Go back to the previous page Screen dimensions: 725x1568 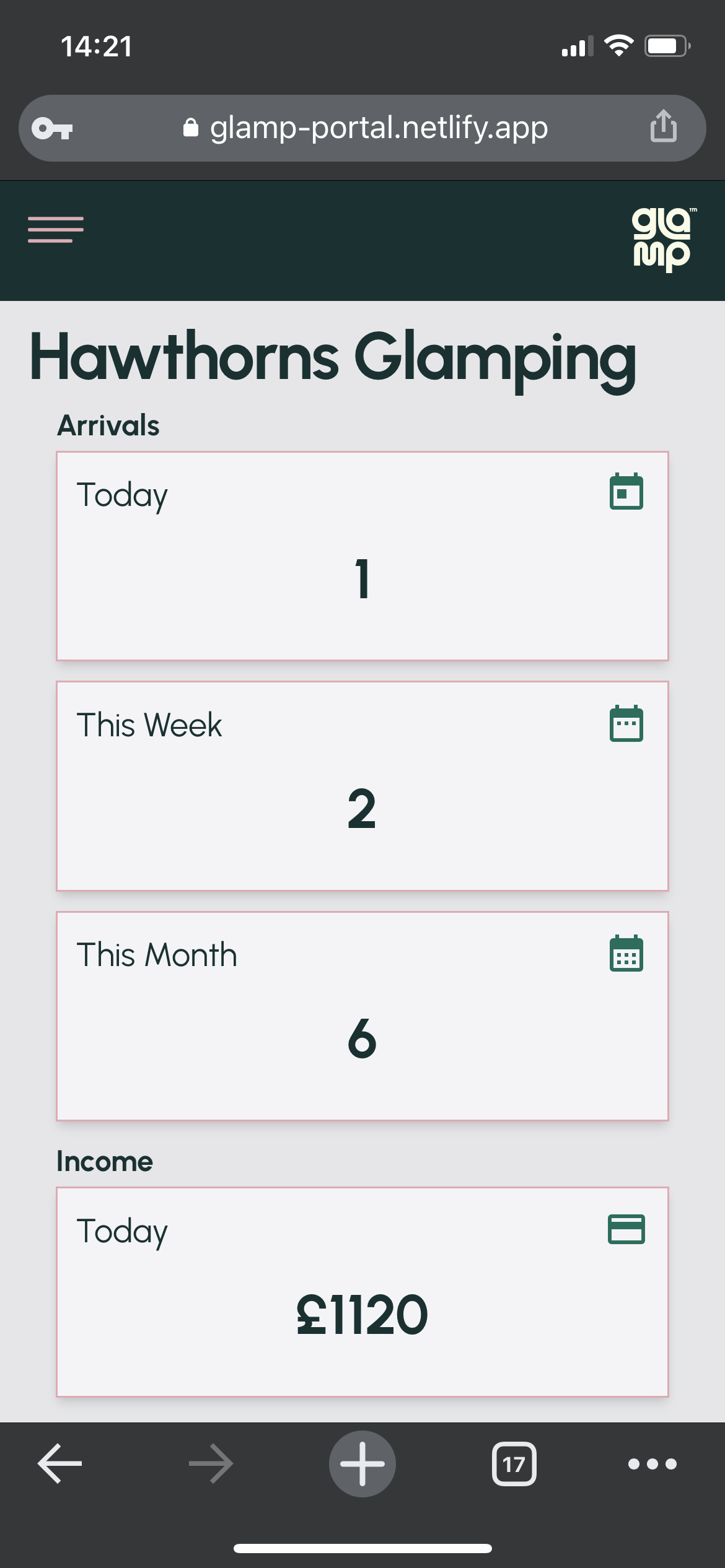click(59, 1464)
